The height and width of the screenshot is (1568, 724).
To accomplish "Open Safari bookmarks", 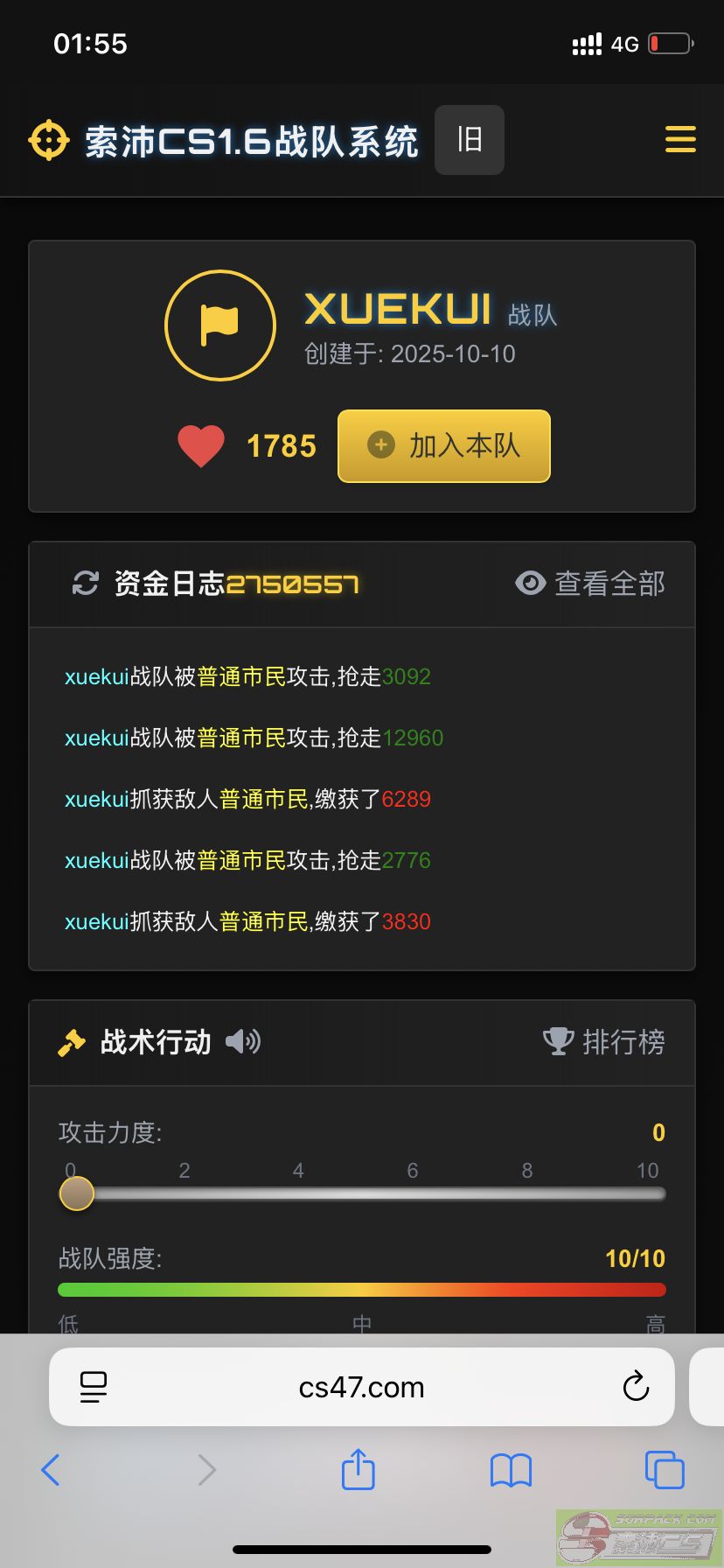I will (x=512, y=1470).
